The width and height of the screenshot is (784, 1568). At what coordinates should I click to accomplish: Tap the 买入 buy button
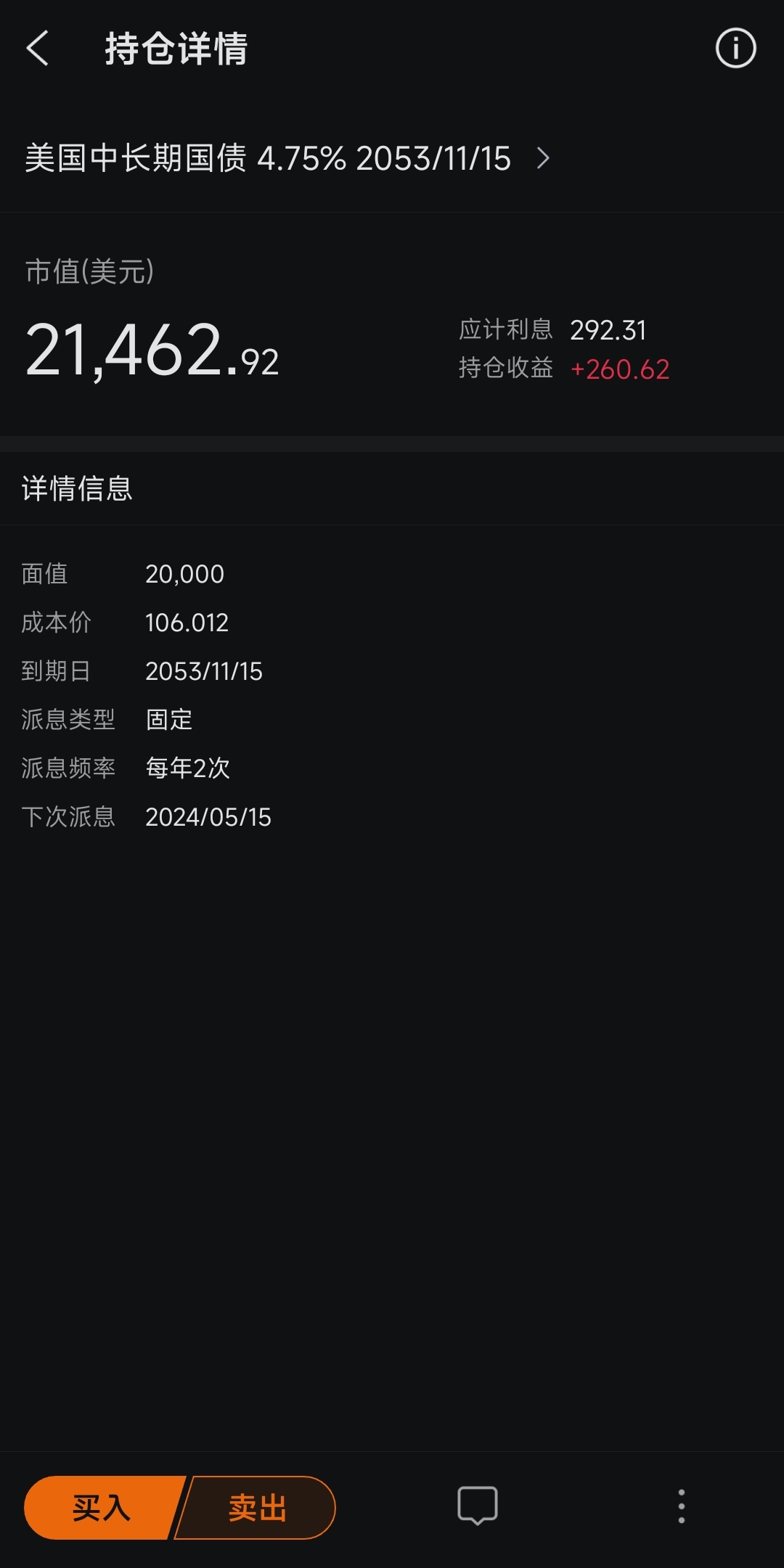(101, 1507)
